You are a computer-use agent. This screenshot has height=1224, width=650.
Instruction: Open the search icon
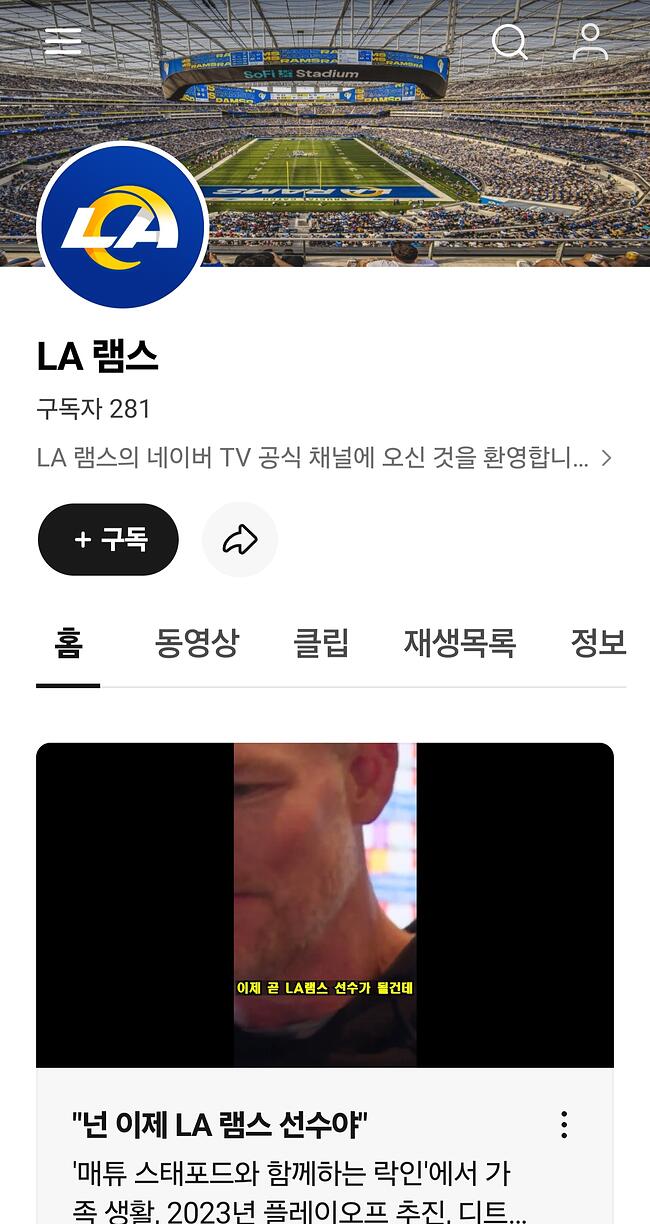coord(509,42)
